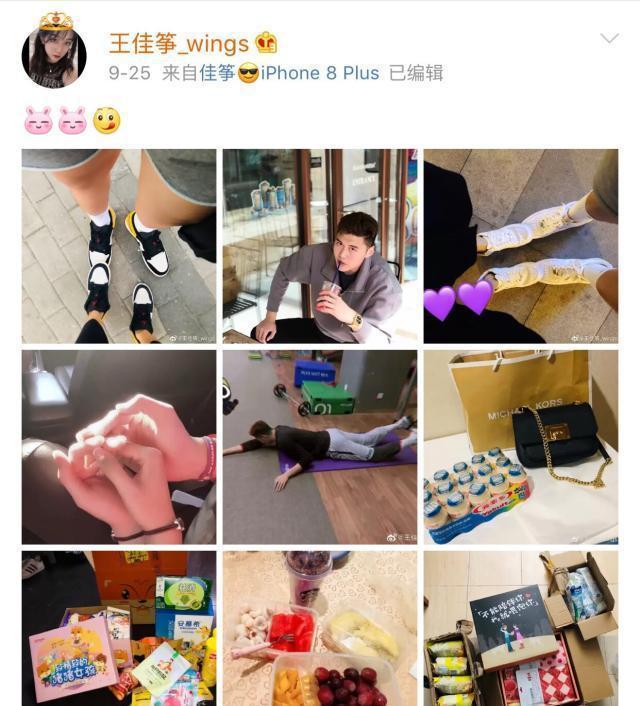Open the photo of boxes with black card
This screenshot has height=706, width=640.
tap(520, 628)
